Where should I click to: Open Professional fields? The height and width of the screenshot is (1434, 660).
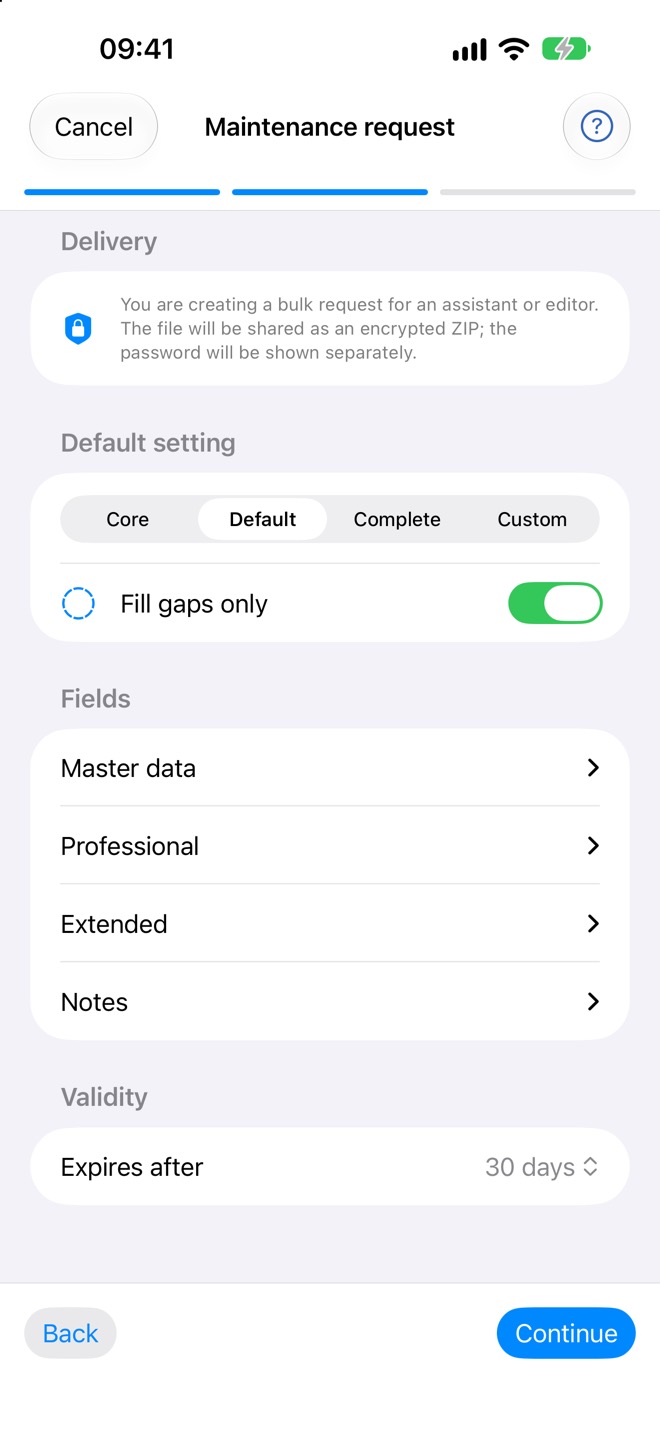330,846
